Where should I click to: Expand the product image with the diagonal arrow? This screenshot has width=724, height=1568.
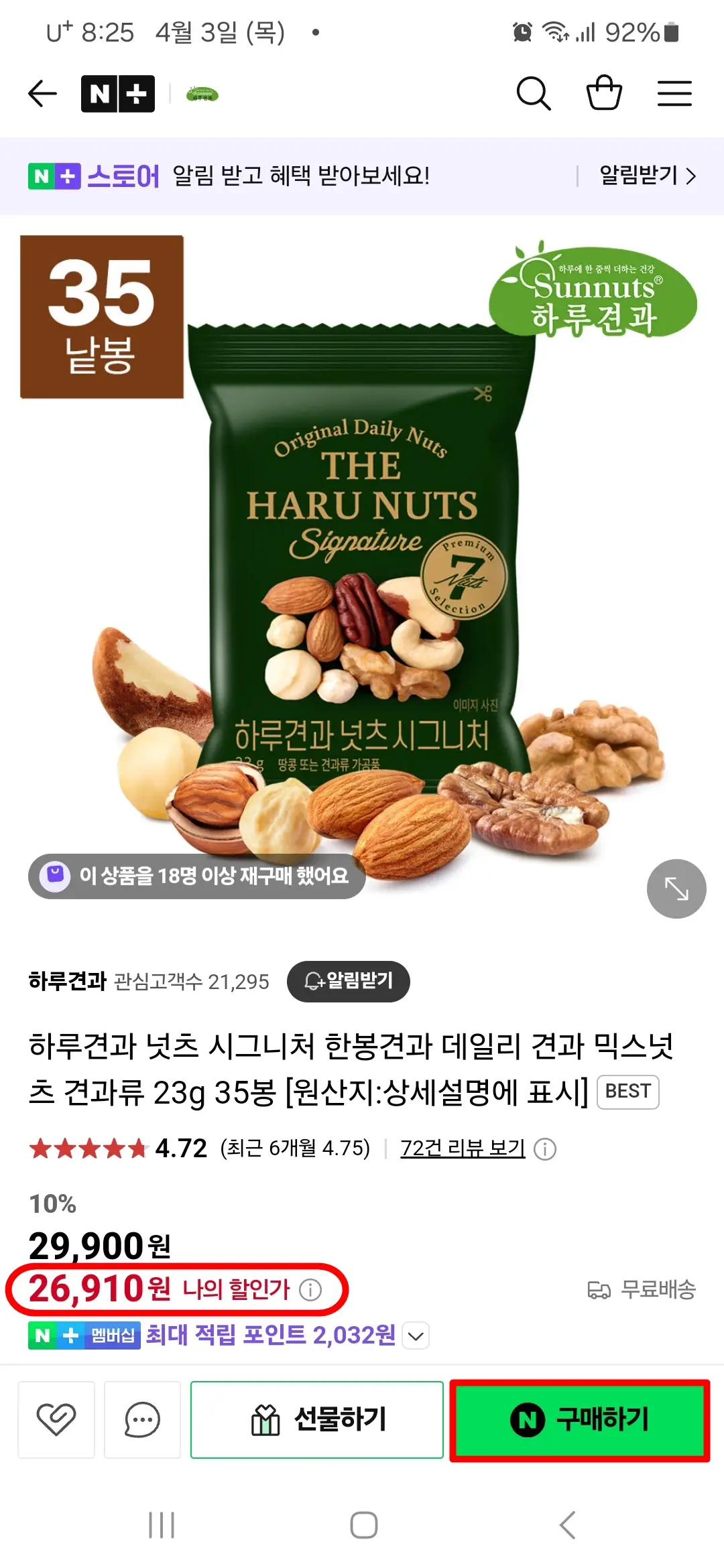676,889
